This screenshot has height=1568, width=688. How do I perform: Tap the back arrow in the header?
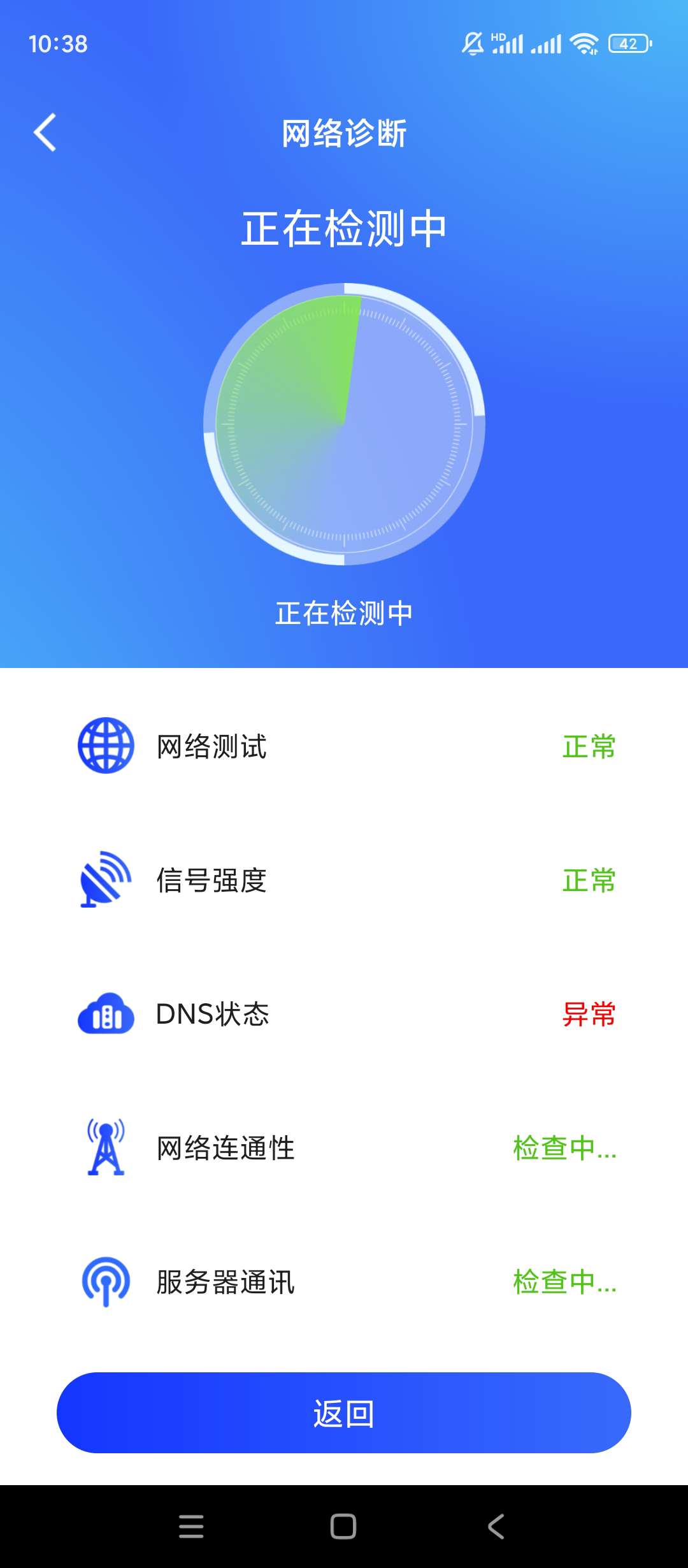click(x=45, y=133)
